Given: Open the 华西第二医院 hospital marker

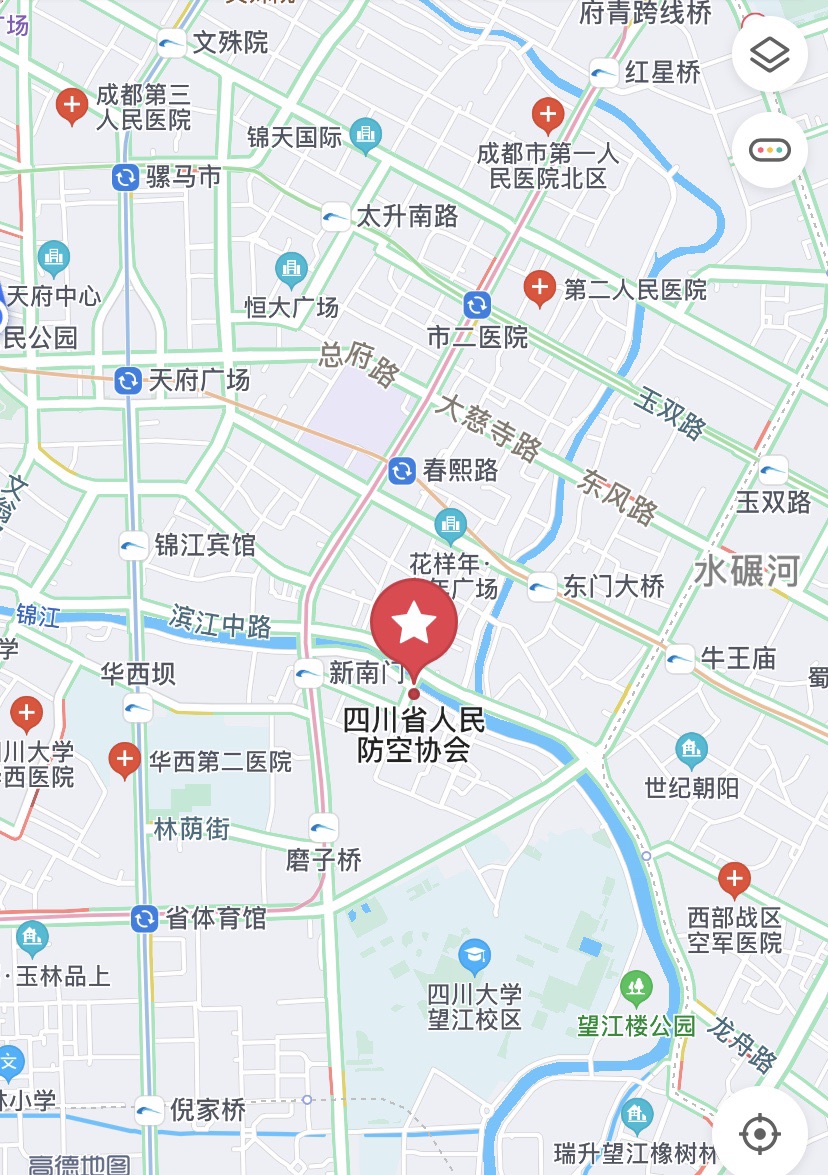Looking at the screenshot, I should click(x=125, y=760).
